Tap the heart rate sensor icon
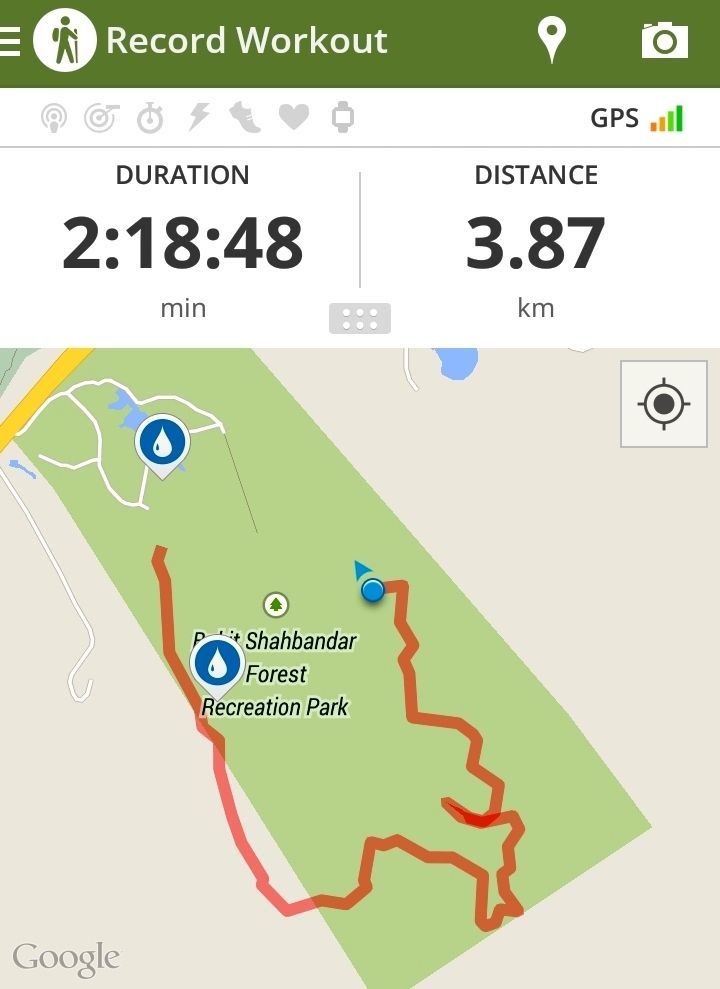 tap(293, 118)
